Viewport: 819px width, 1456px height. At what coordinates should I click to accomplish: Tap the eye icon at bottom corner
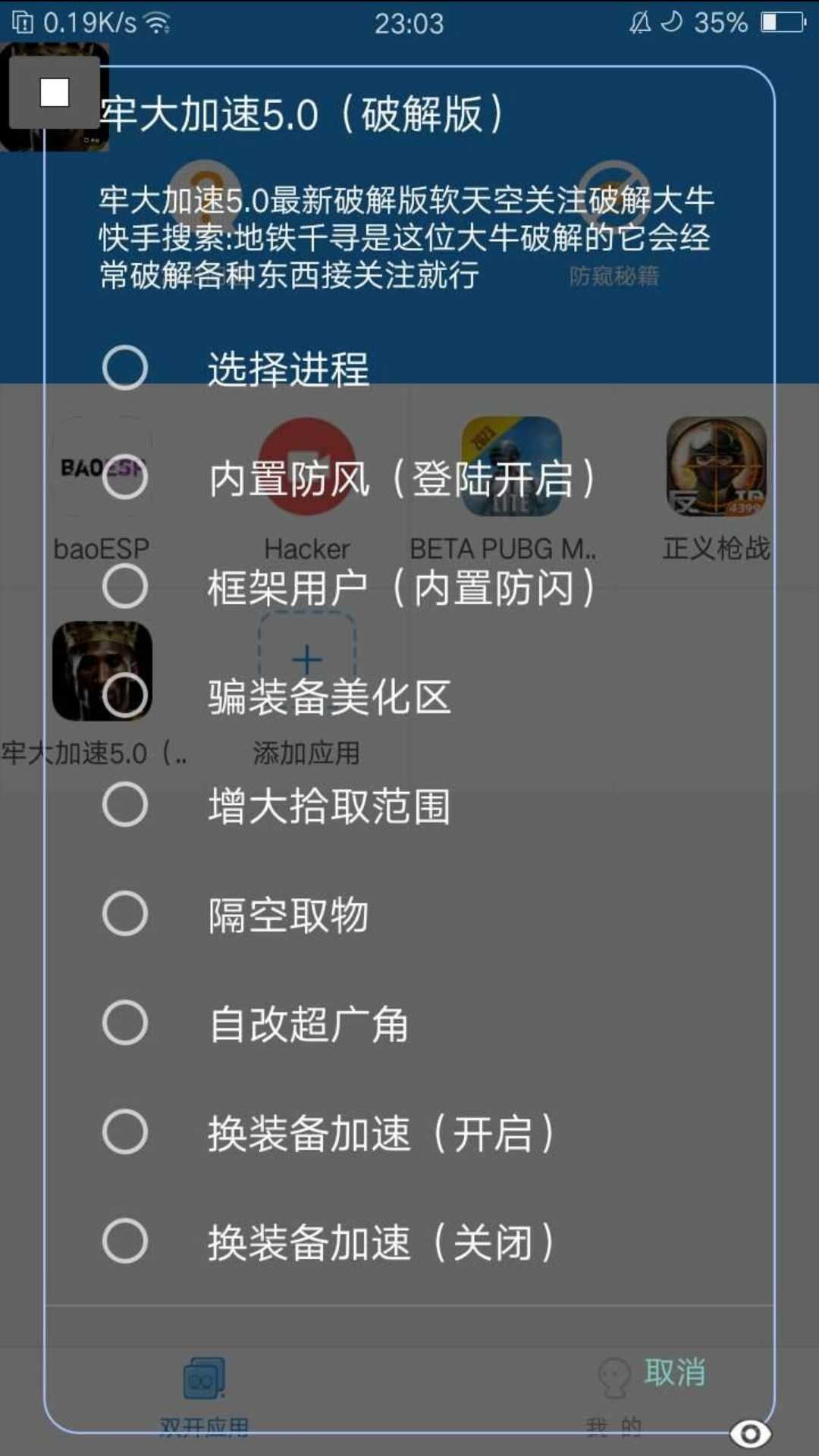750,1433
